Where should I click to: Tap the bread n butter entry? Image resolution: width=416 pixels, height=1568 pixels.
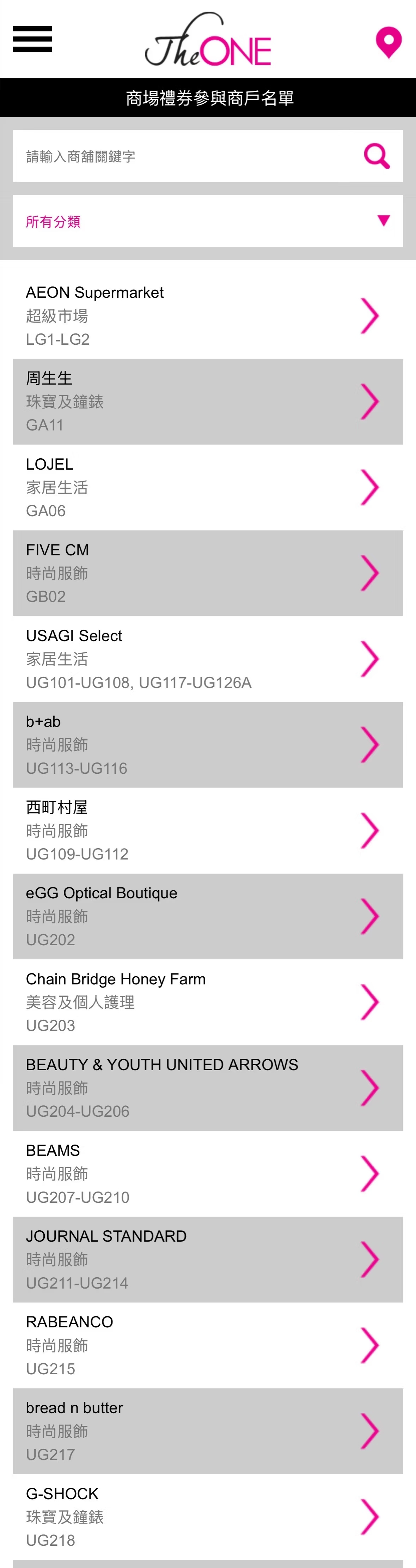(x=207, y=1431)
